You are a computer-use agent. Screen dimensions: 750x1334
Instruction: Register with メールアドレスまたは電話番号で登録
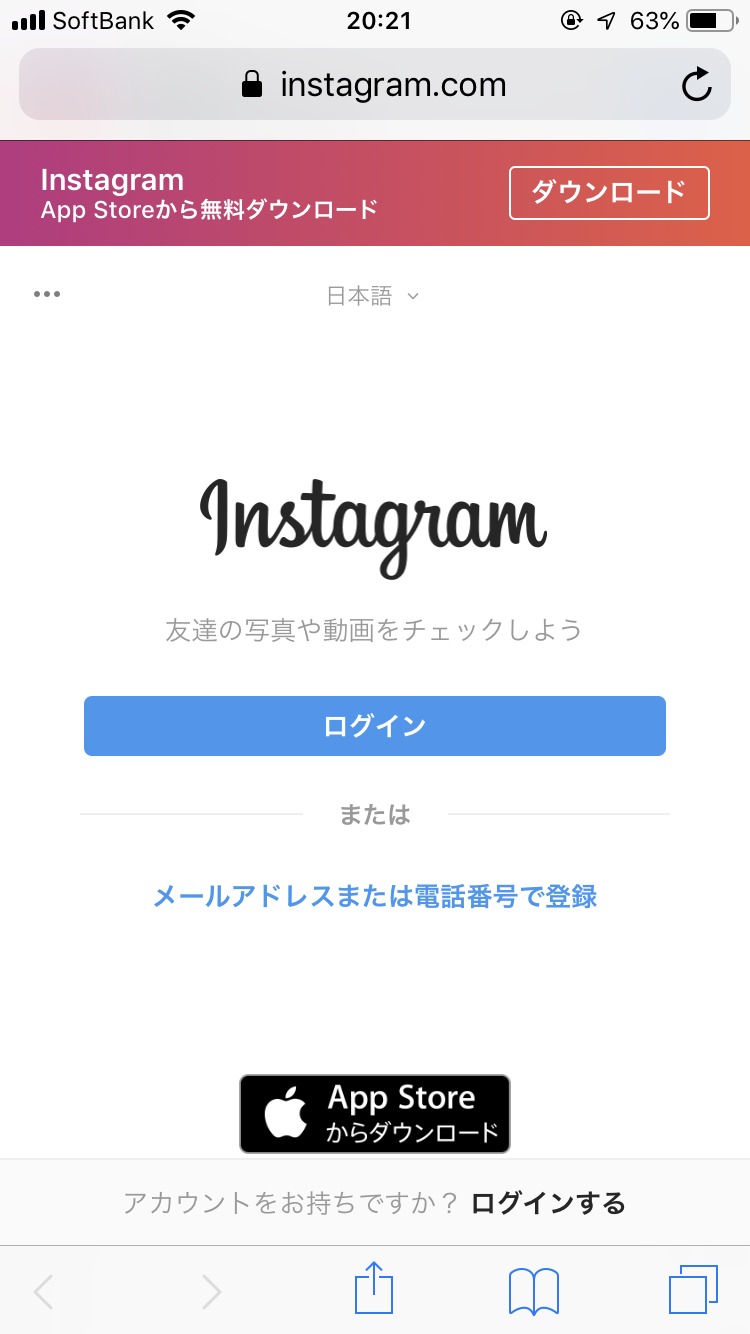tap(374, 896)
